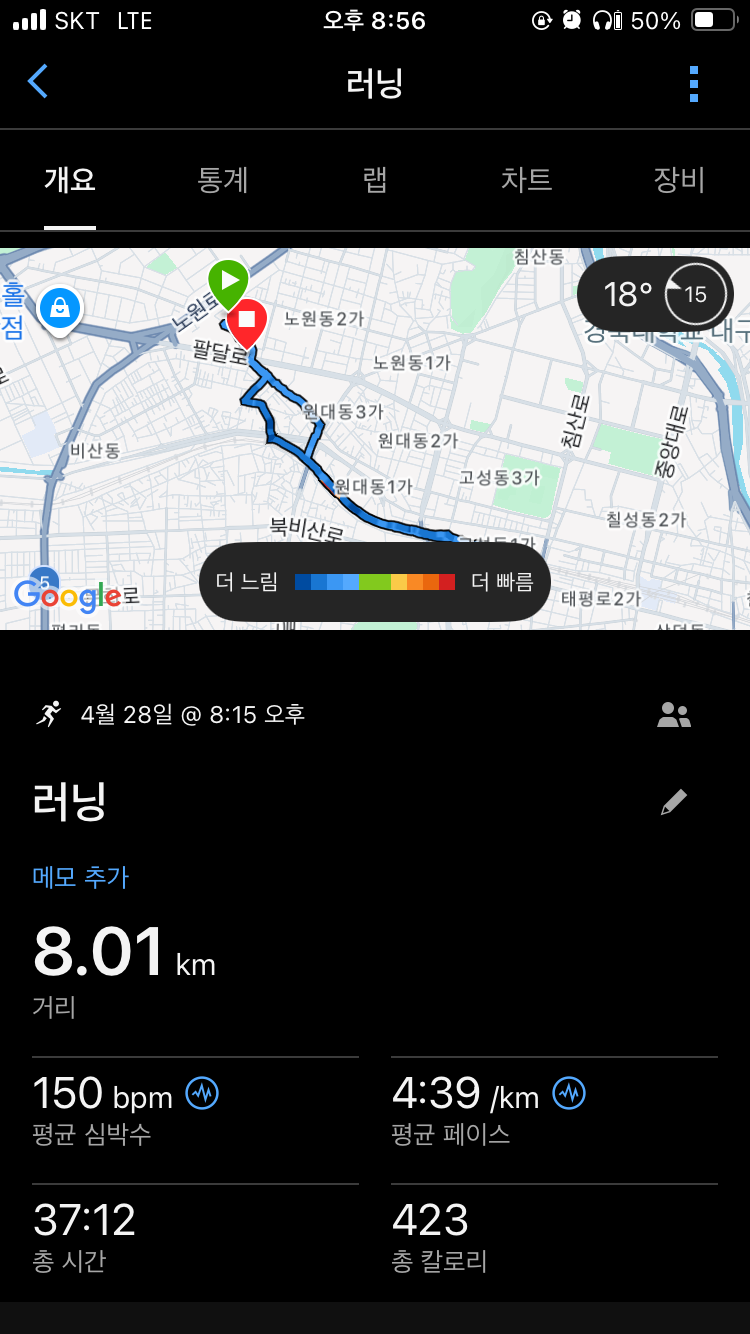Image resolution: width=750 pixels, height=1334 pixels.
Task: Open the people sharing icon
Action: (674, 715)
